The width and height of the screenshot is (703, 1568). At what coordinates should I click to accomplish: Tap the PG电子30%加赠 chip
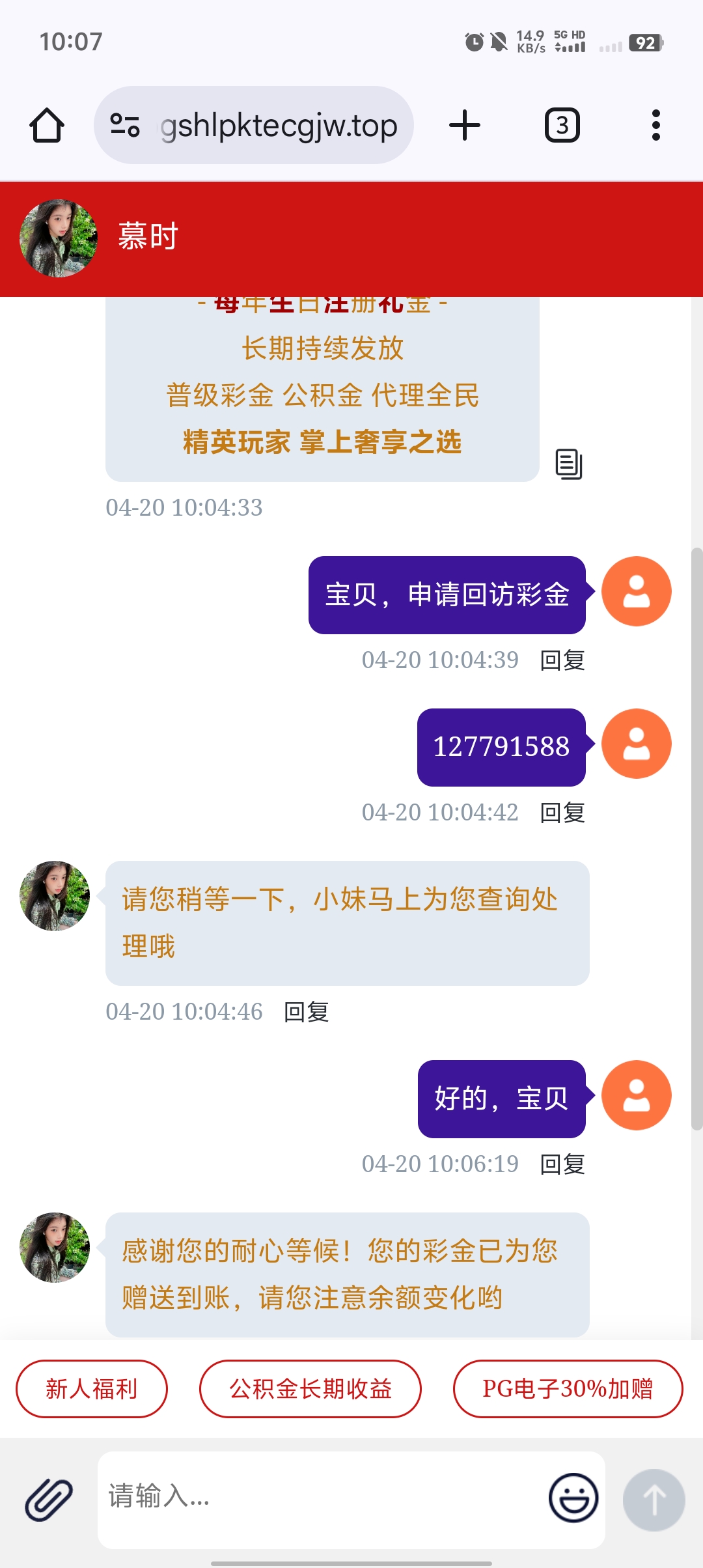[x=568, y=1389]
